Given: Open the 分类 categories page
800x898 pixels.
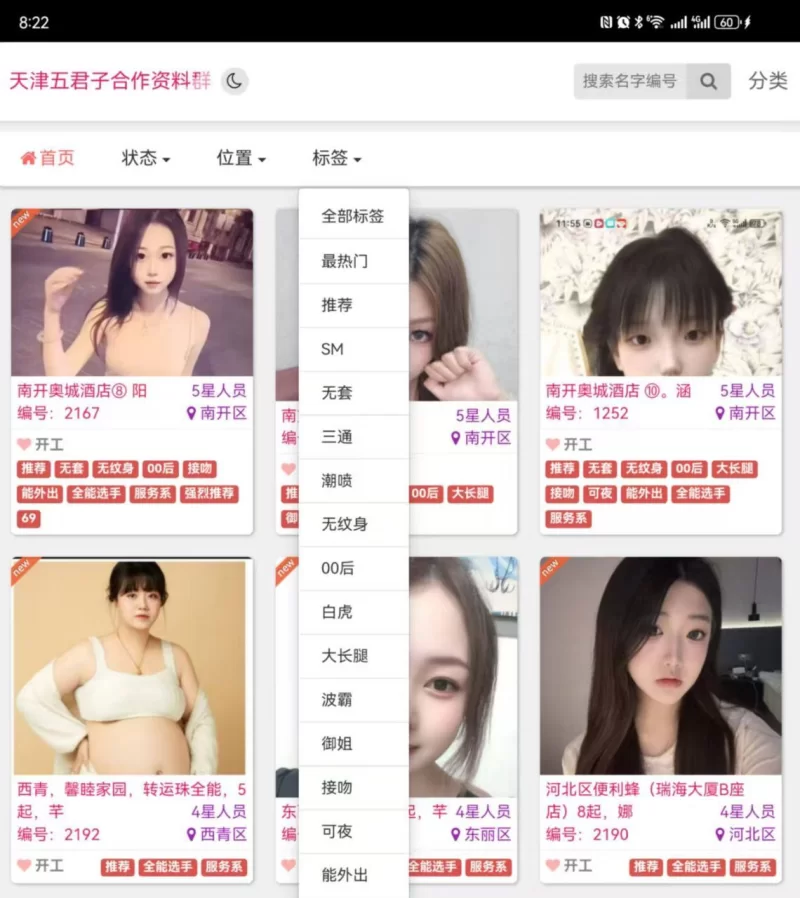Looking at the screenshot, I should 768,81.
